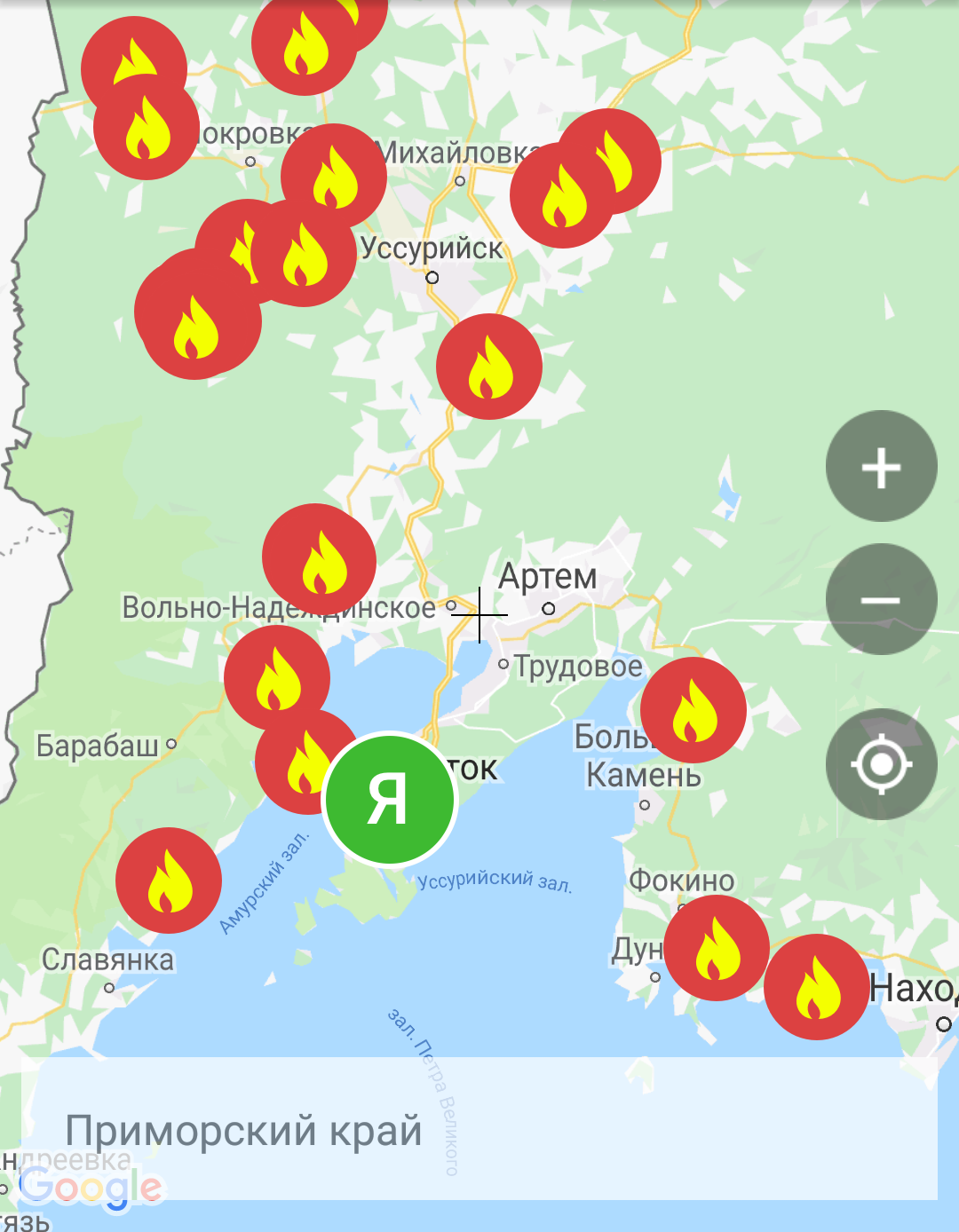The image size is (959, 1232).
Task: Open fire marker near Вольно-Надеждинское
Action: coord(319,558)
